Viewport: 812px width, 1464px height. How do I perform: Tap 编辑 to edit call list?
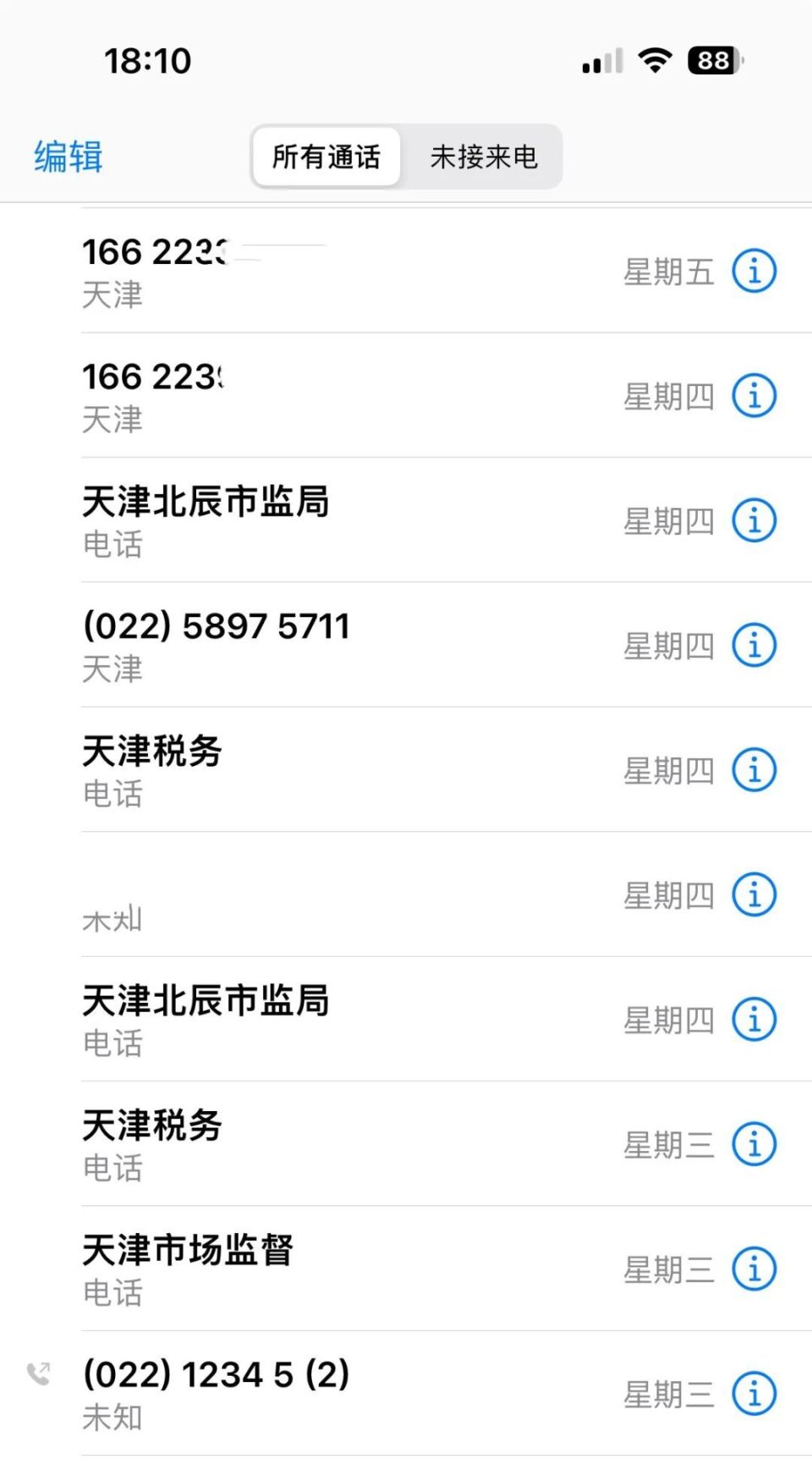click(69, 157)
